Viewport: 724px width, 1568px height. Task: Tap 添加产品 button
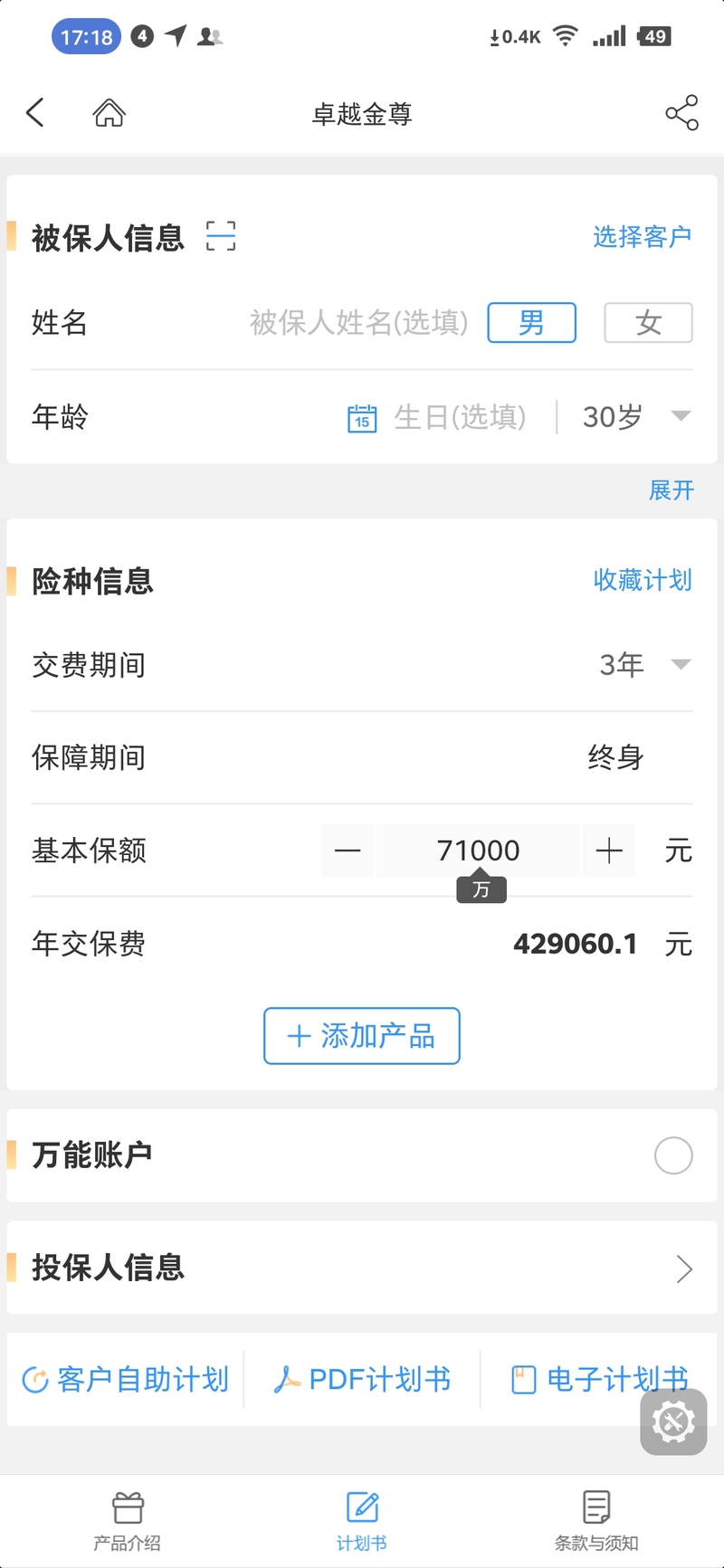click(362, 1036)
